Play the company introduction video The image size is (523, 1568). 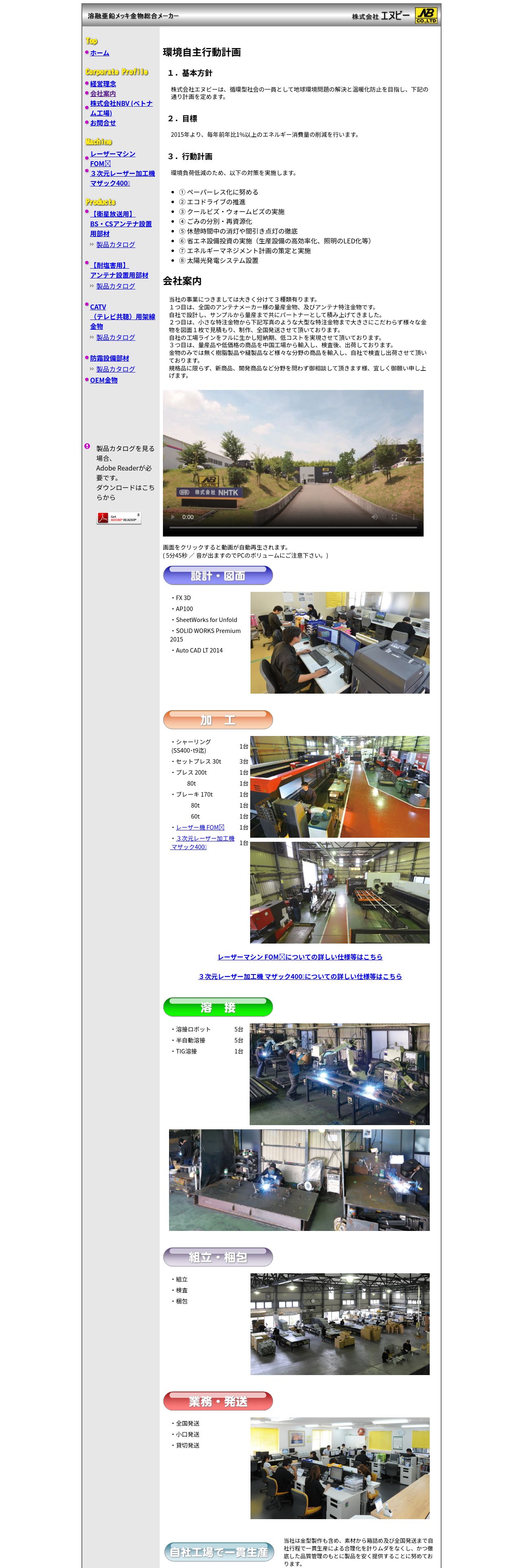tap(173, 517)
